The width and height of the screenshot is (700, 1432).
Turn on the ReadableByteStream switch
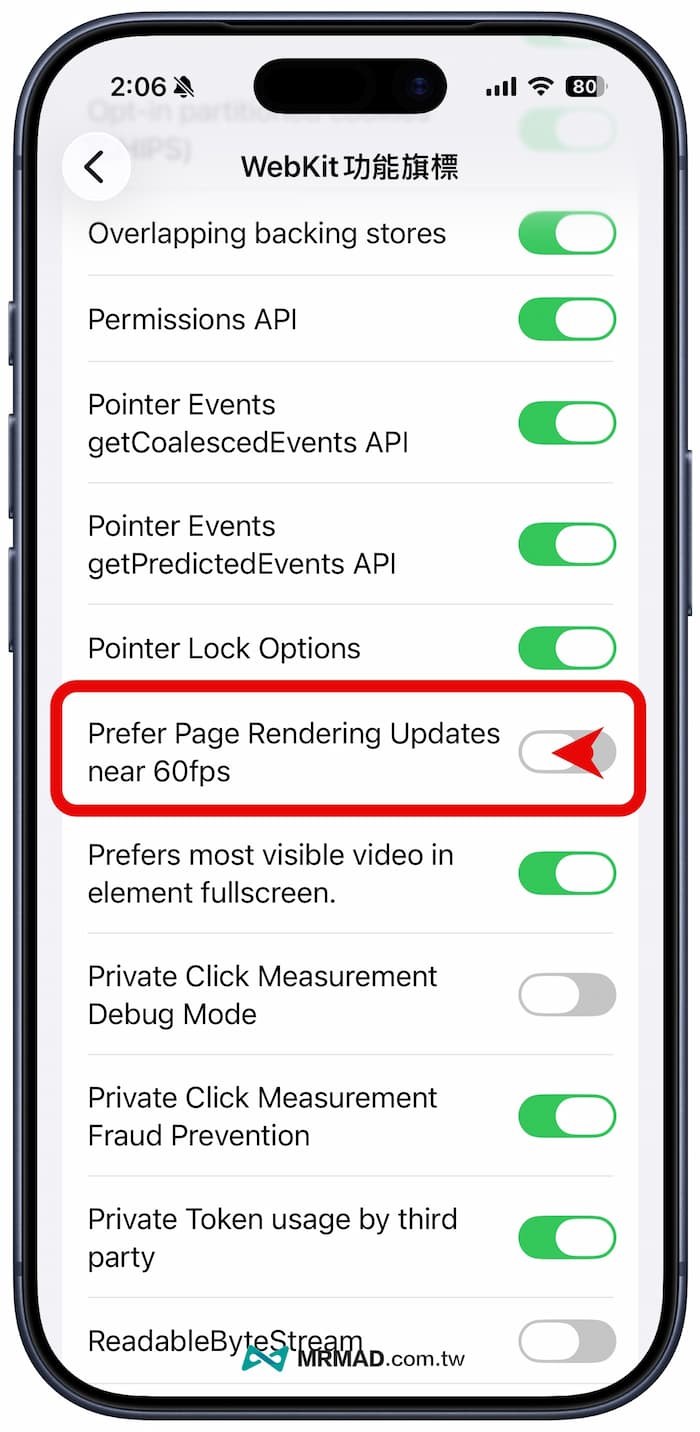click(566, 1341)
